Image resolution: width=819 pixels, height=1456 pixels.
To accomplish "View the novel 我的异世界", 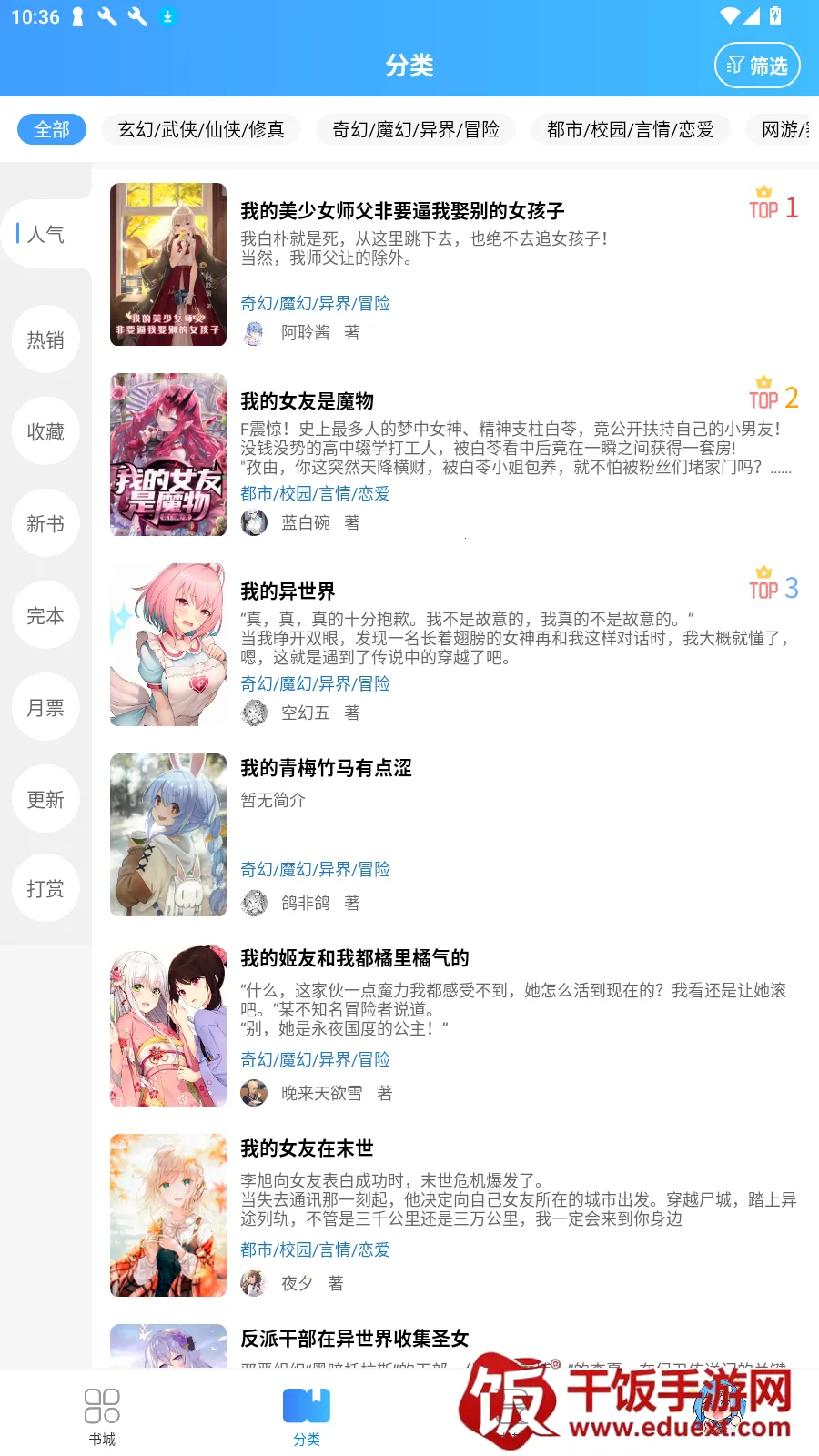I will pos(288,591).
